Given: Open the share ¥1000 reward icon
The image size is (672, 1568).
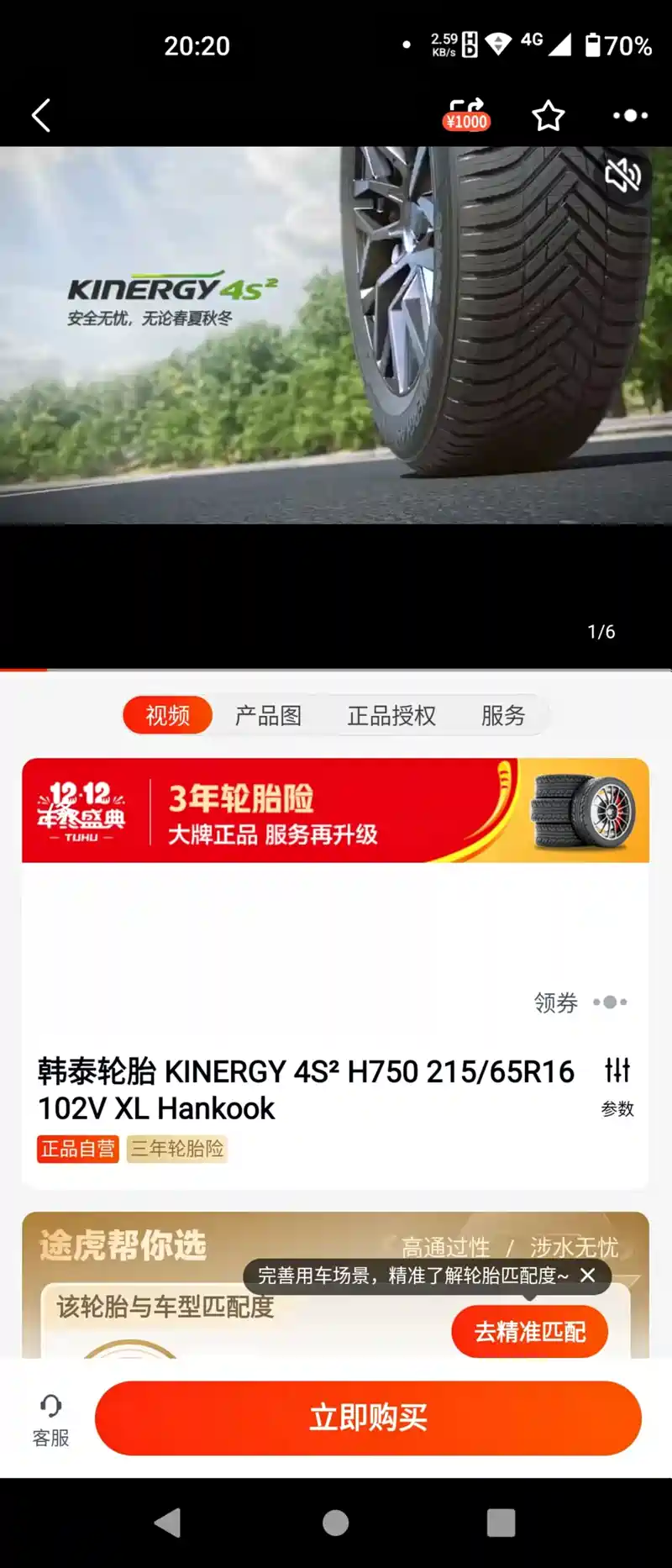Looking at the screenshot, I should click(x=466, y=114).
